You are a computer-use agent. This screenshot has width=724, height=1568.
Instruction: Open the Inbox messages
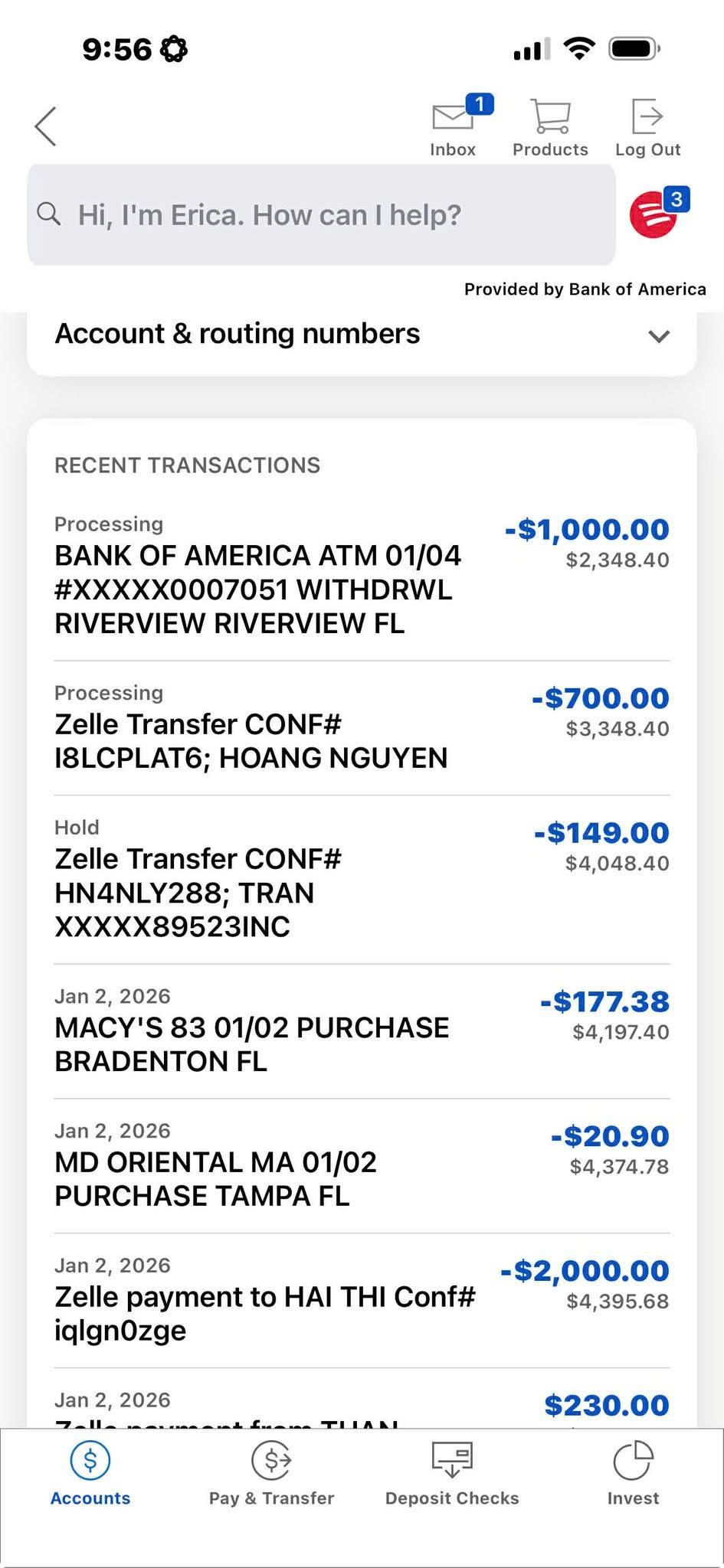click(453, 127)
